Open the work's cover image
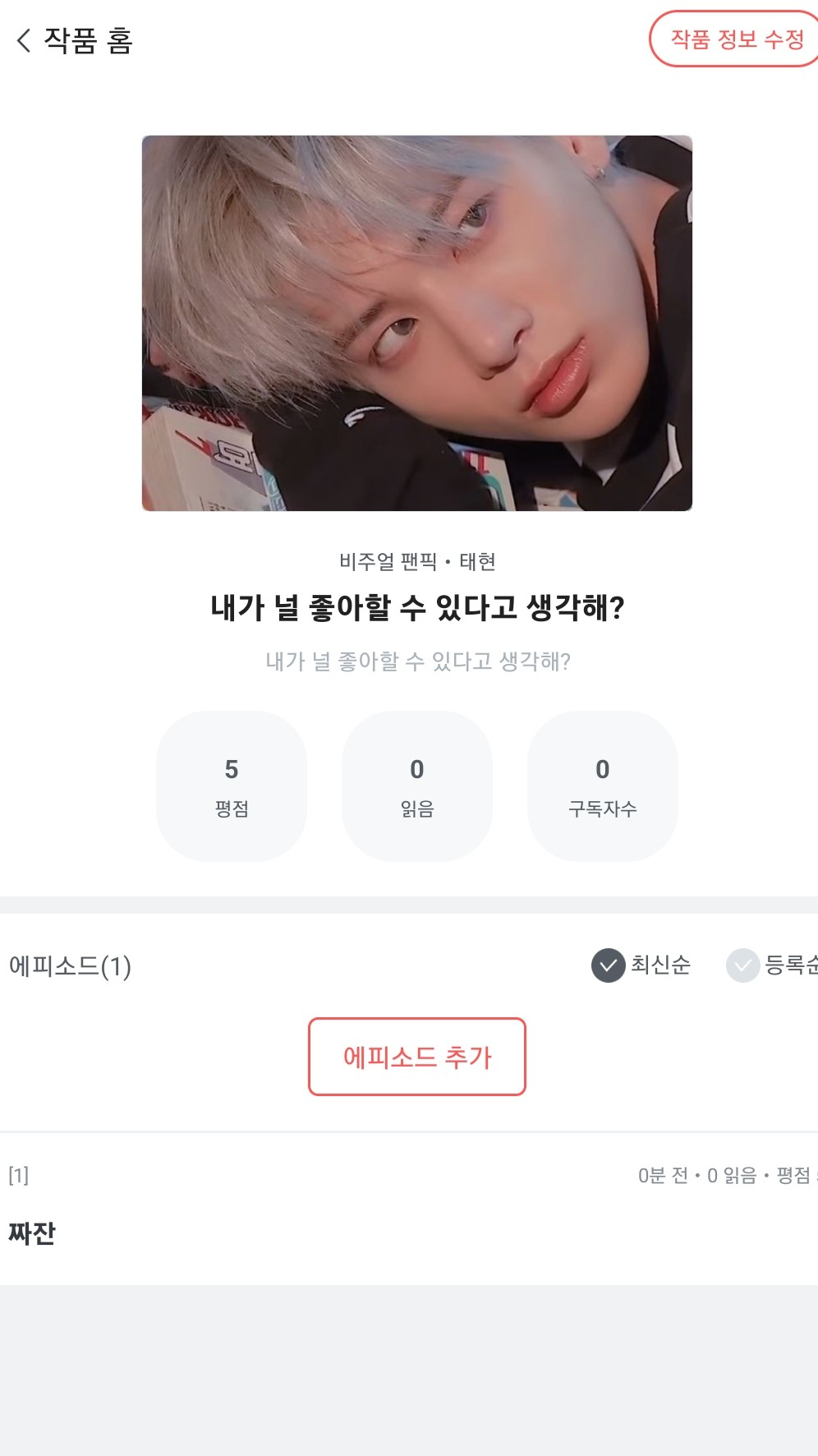Viewport: 818px width, 1456px height. [x=416, y=323]
